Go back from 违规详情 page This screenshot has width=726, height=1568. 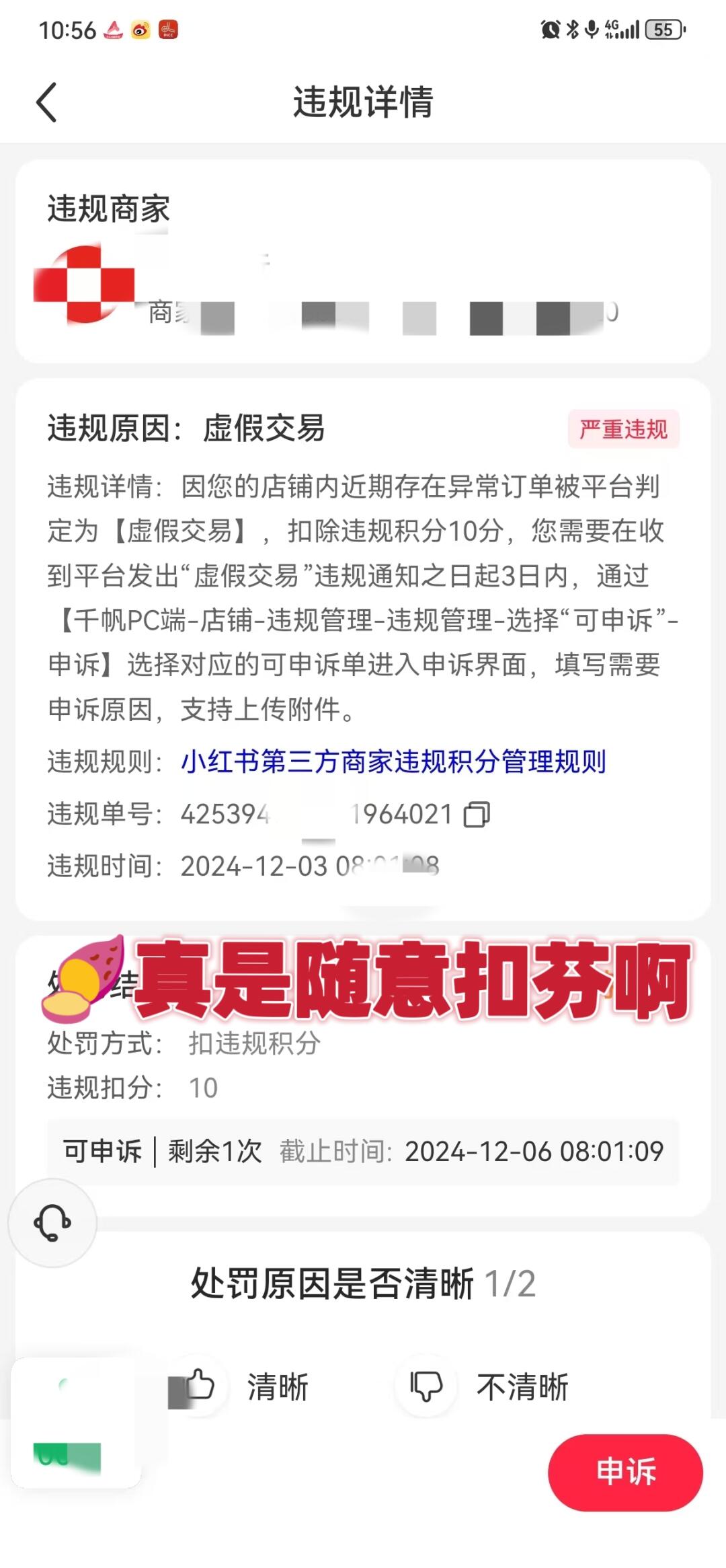[x=46, y=102]
